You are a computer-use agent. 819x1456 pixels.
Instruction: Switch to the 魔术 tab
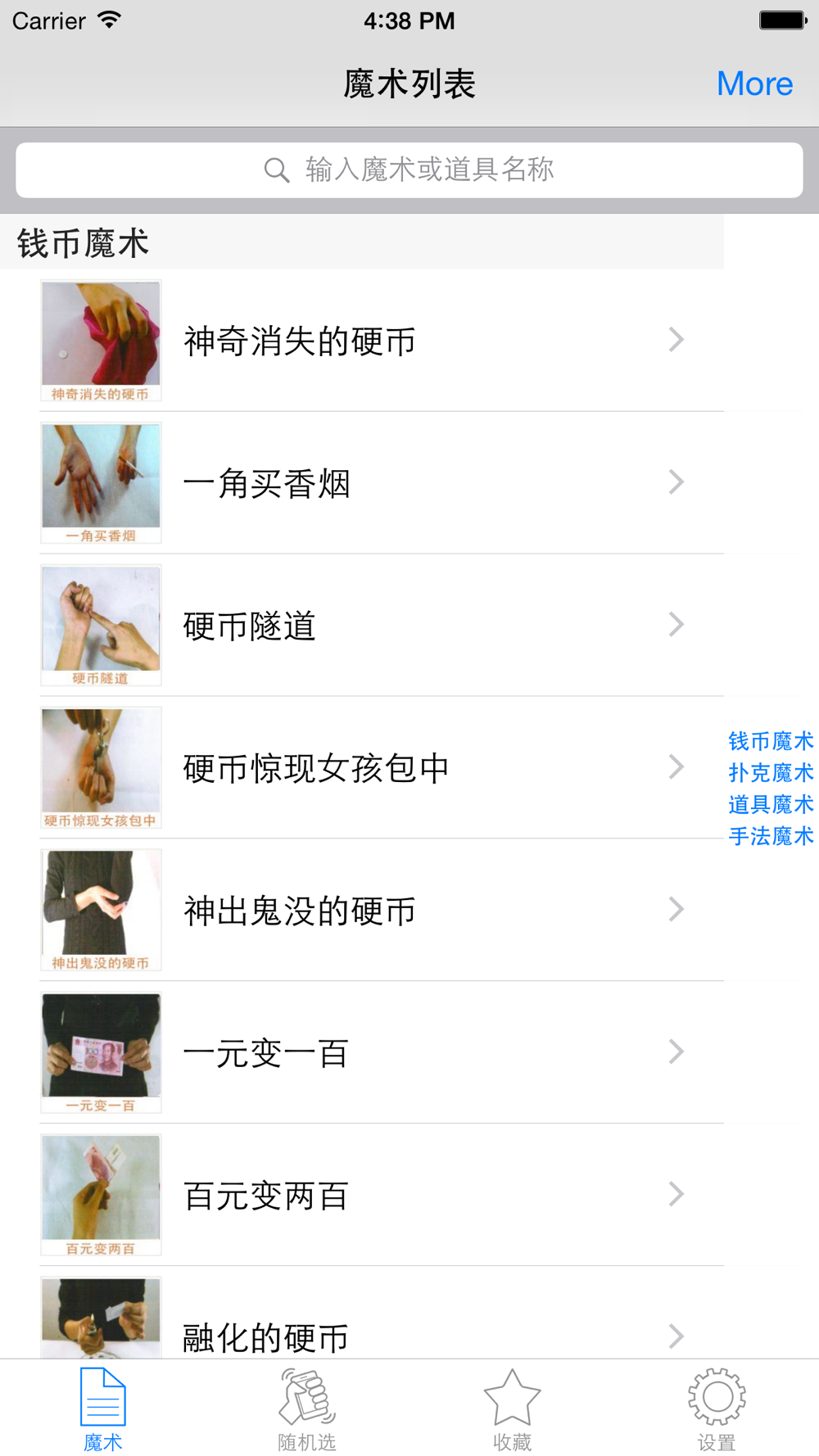tap(102, 1409)
